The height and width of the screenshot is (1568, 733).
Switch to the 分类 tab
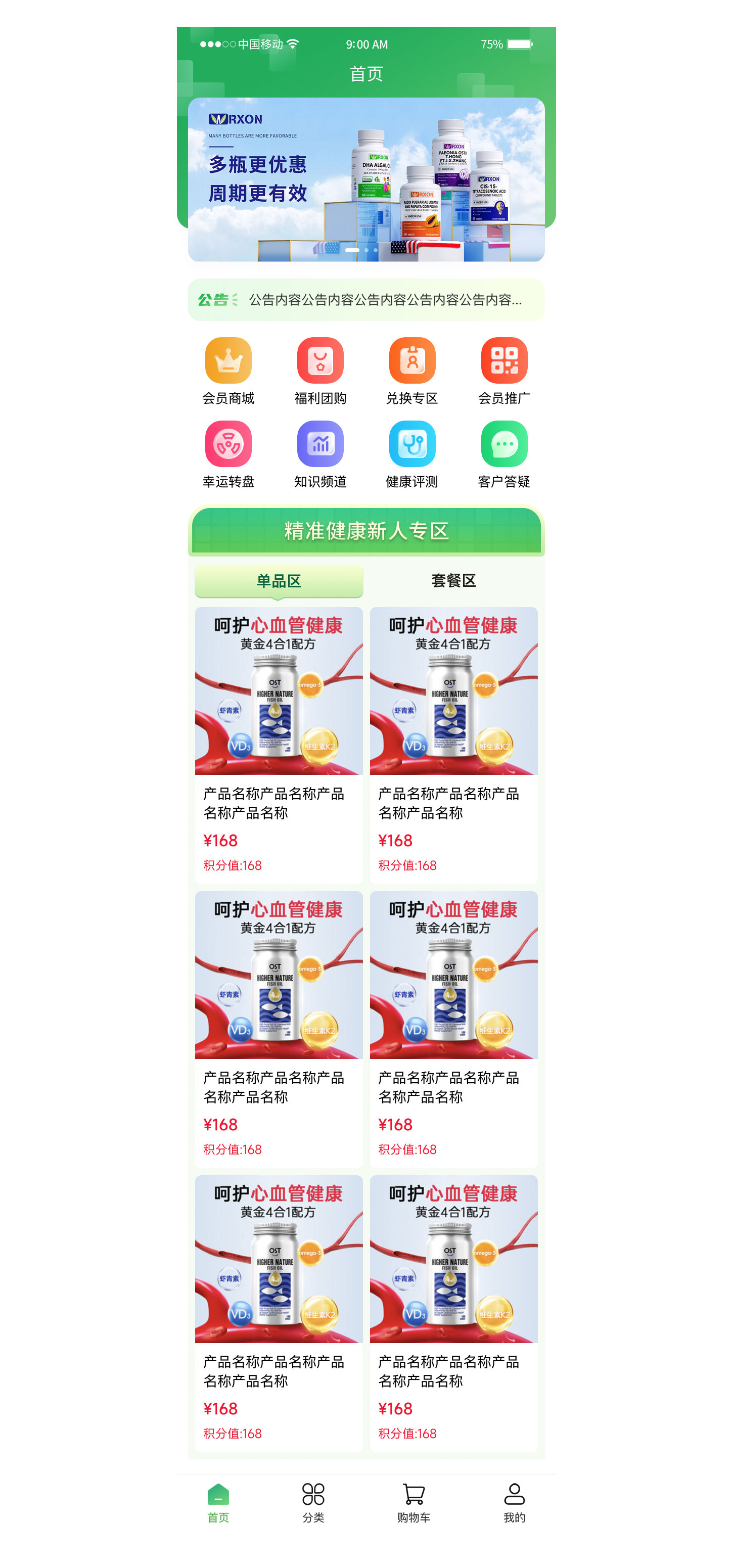pos(313,1502)
